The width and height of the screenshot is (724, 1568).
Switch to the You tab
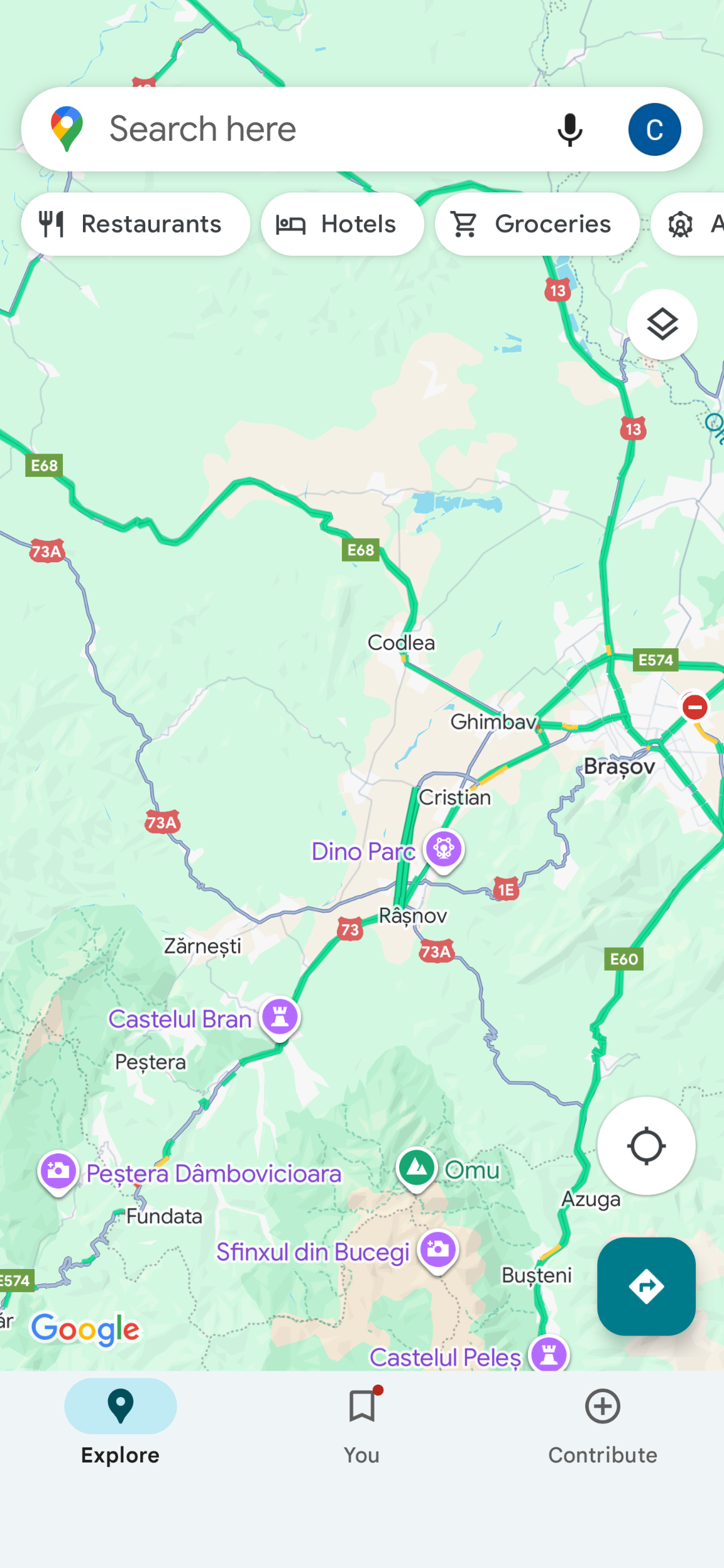pyautogui.click(x=361, y=1426)
